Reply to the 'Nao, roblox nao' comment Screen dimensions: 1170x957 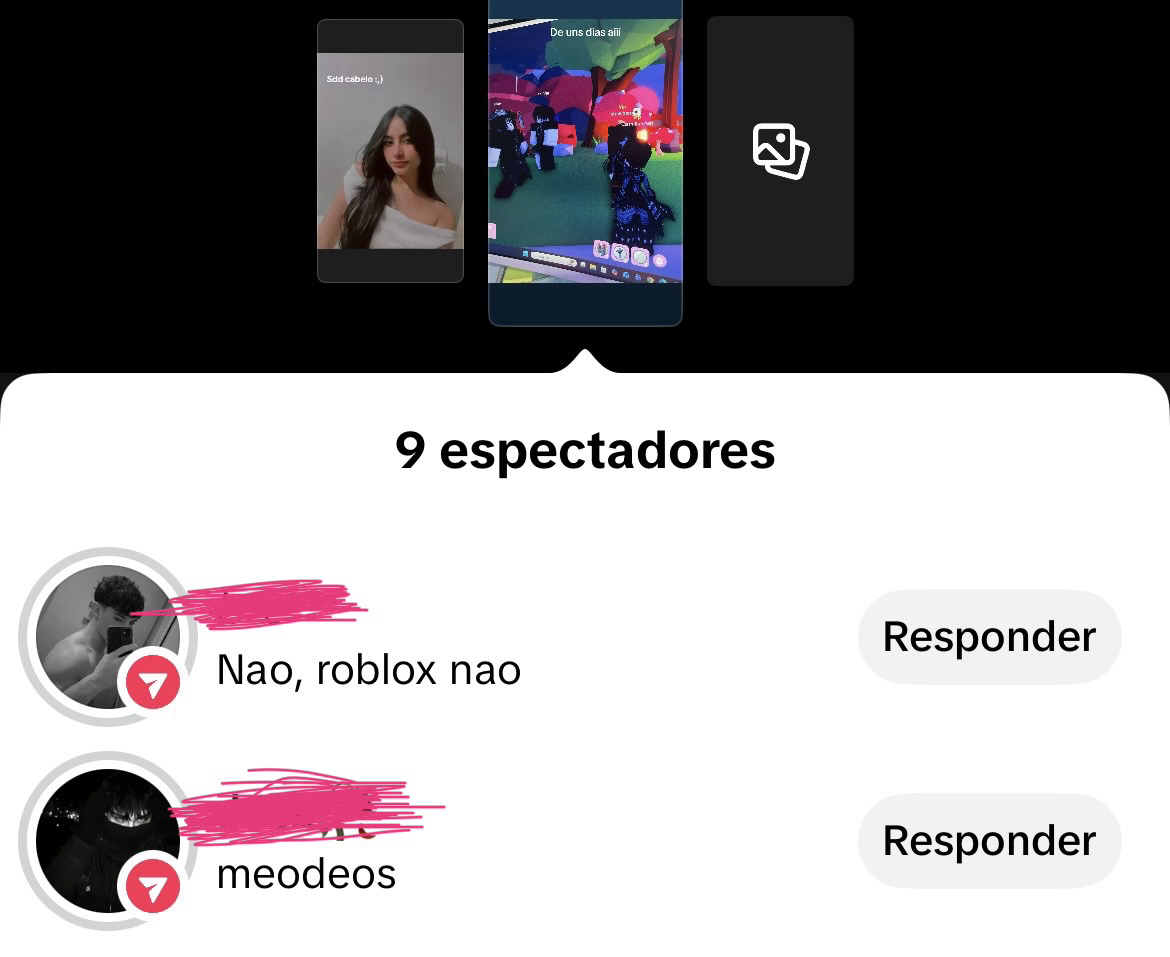(x=989, y=637)
